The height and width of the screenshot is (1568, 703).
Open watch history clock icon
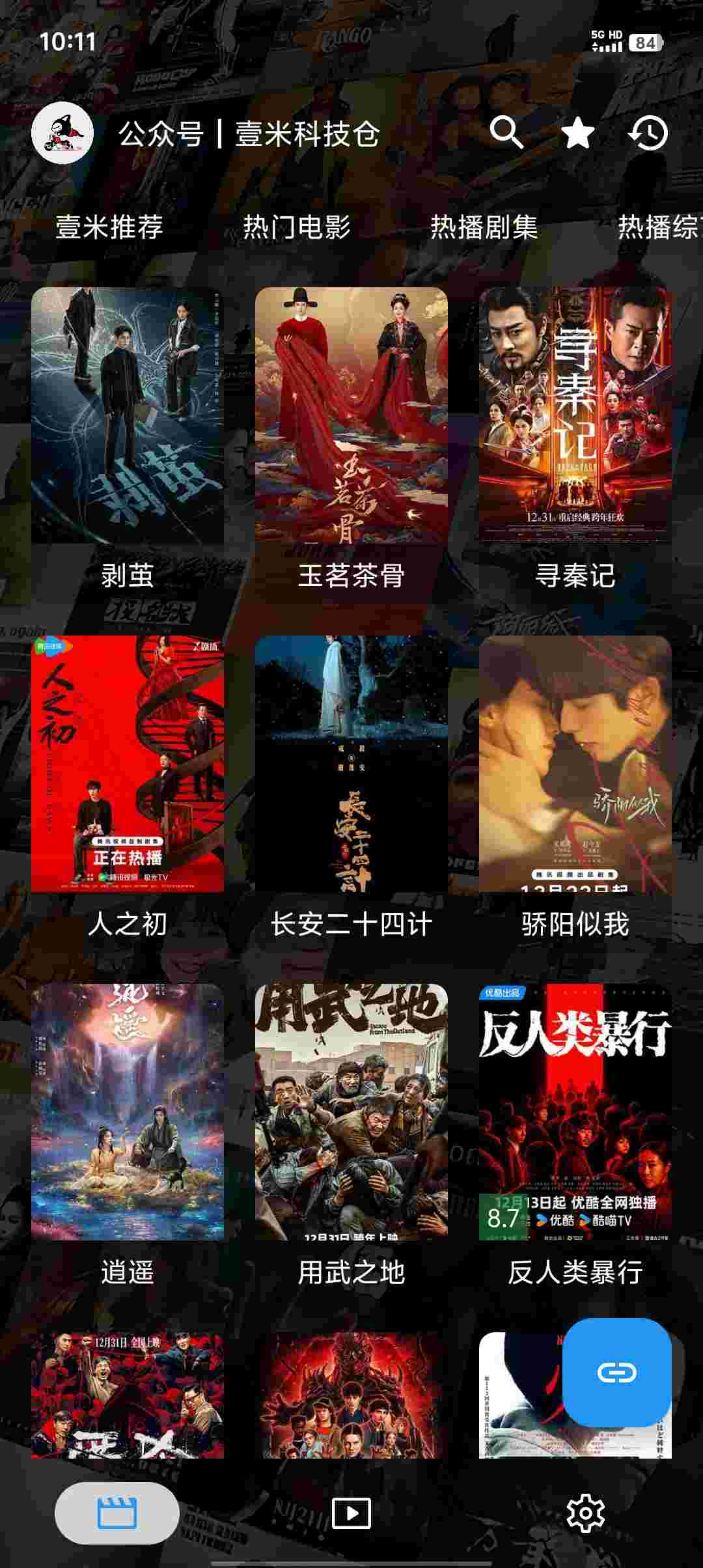tap(648, 133)
